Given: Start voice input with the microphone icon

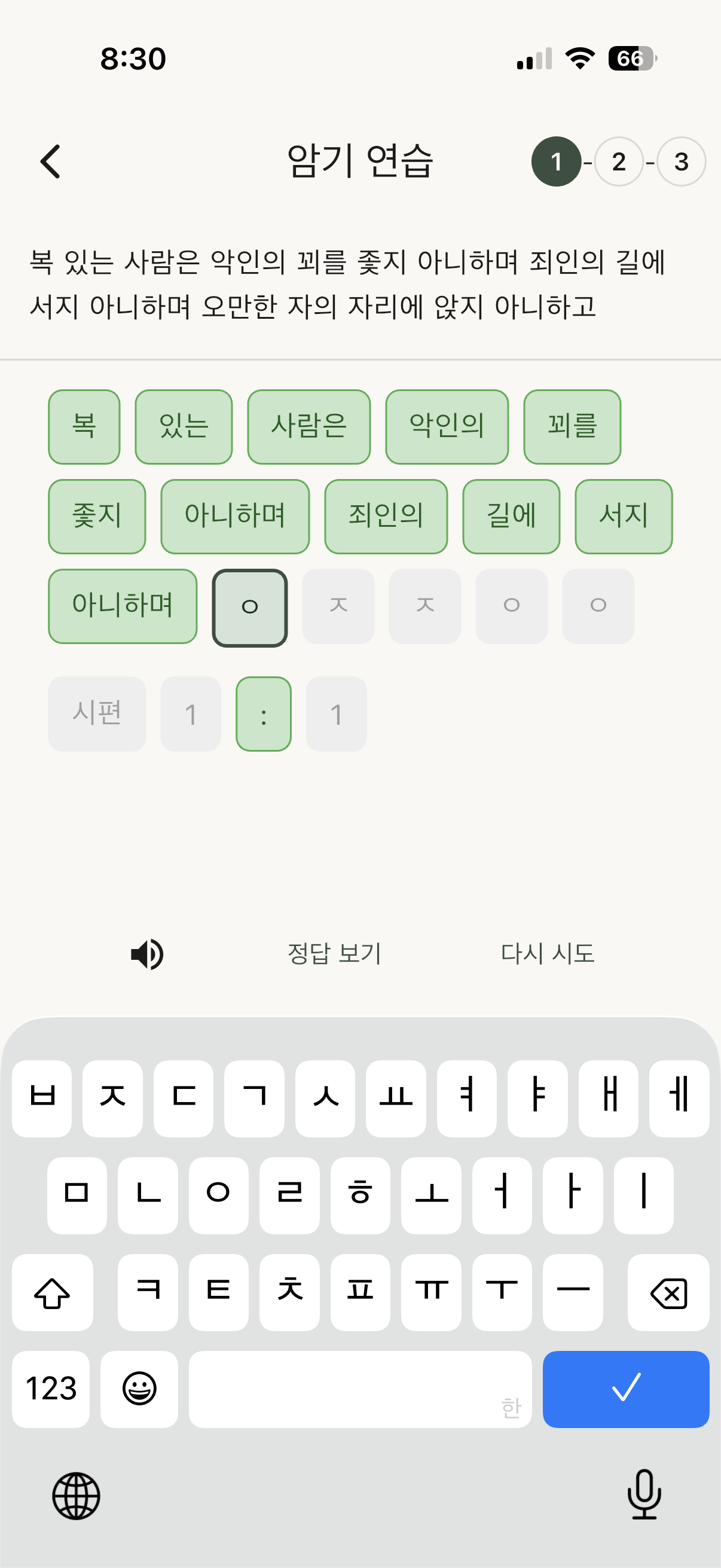Looking at the screenshot, I should click(644, 1497).
